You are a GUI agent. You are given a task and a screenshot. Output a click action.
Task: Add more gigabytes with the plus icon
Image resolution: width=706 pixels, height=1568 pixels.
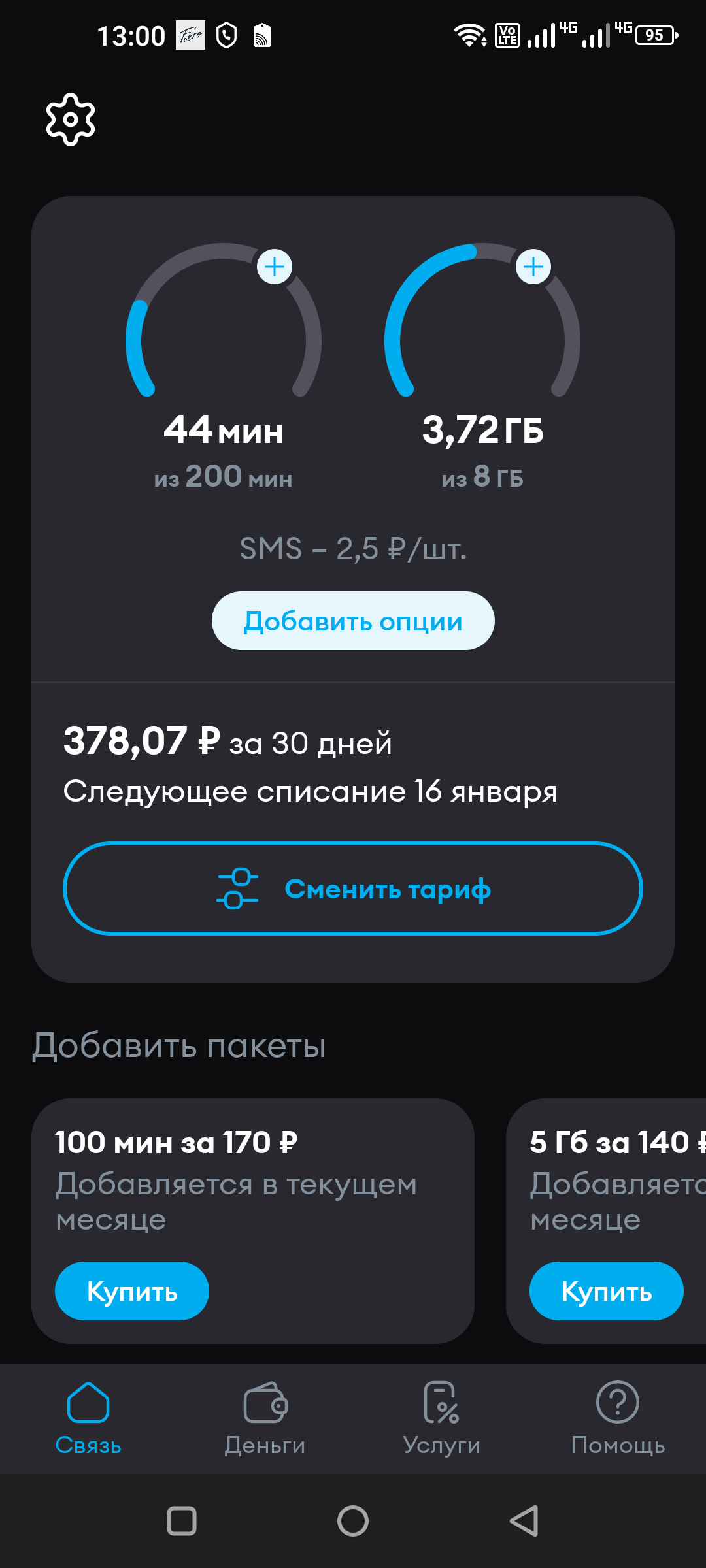pos(533,267)
